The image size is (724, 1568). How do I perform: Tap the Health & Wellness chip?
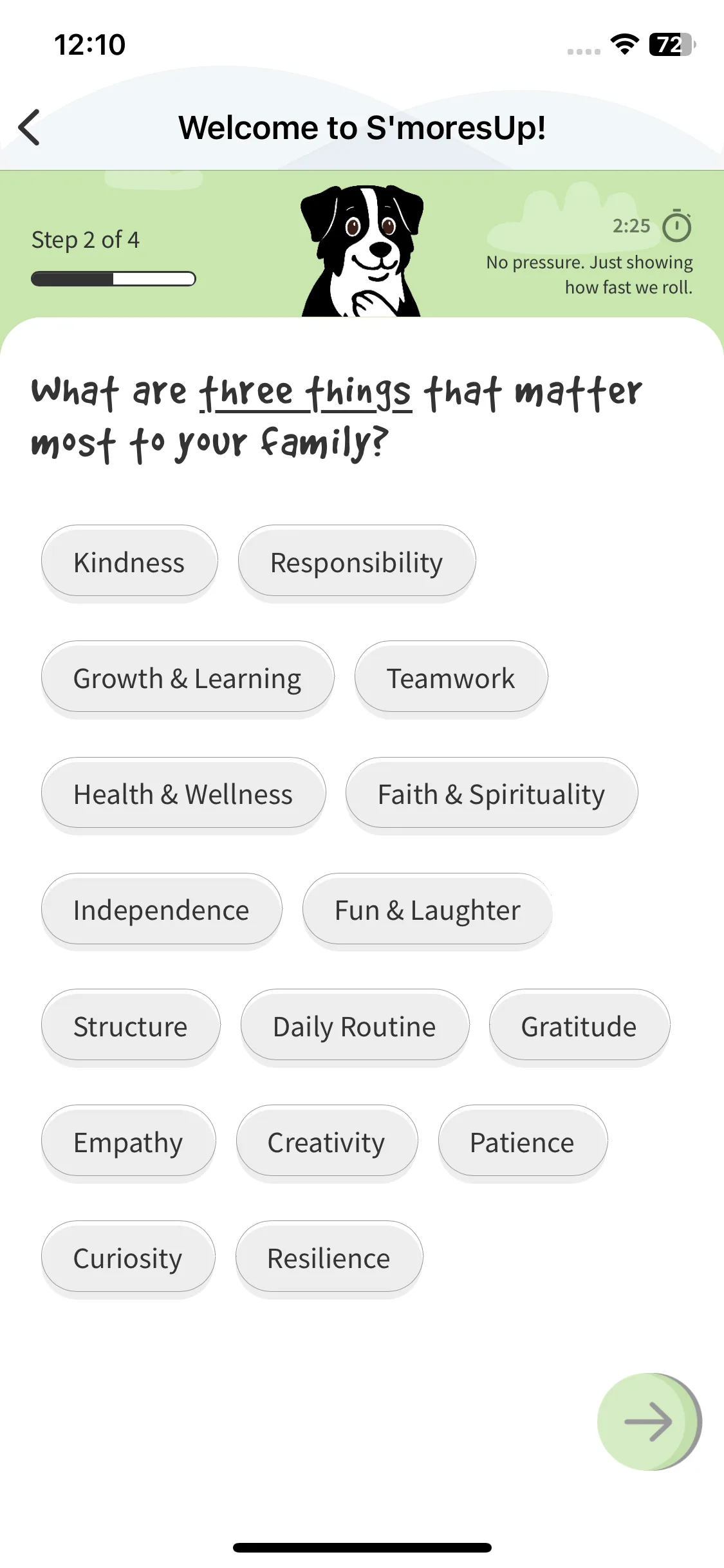183,794
